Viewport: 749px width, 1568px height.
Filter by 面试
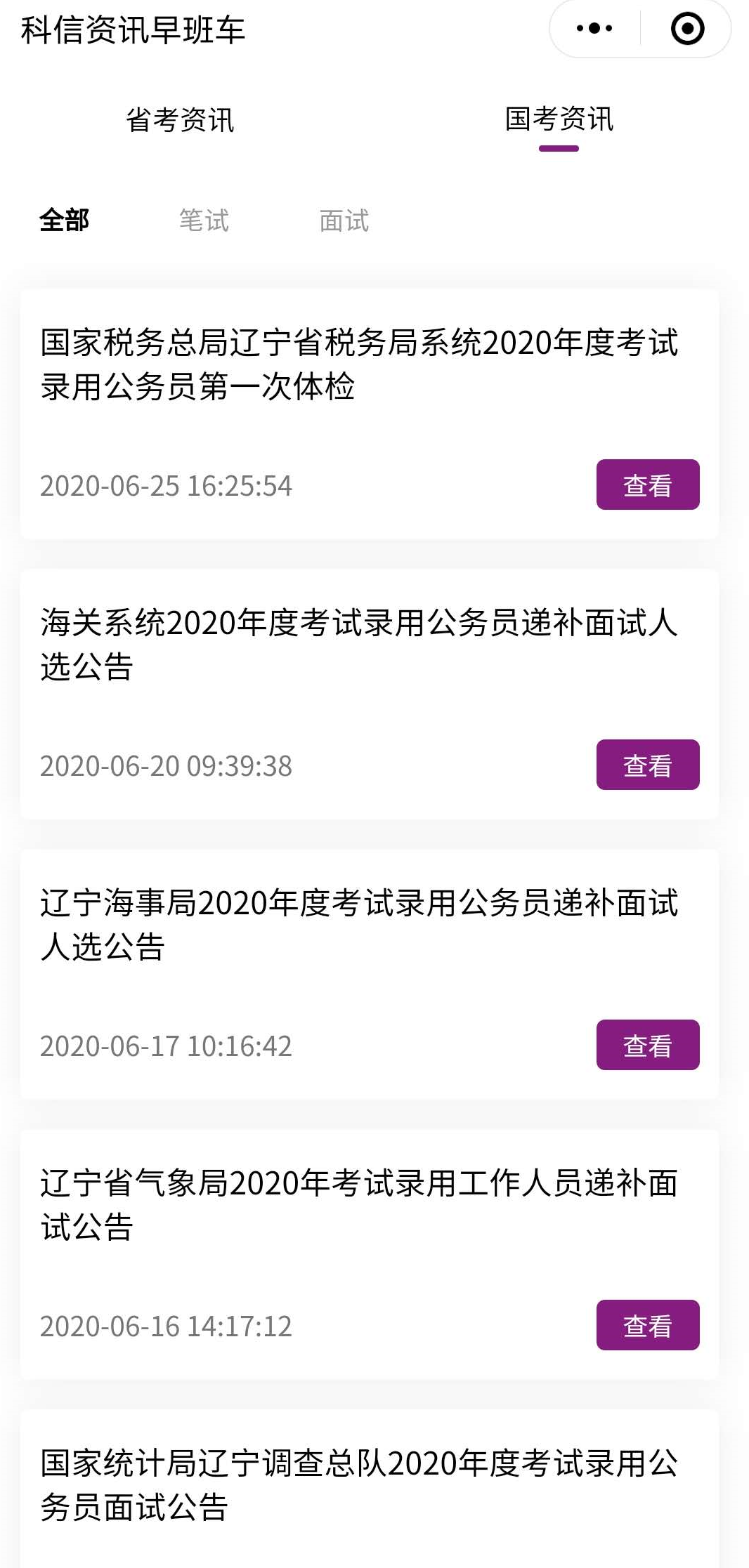tap(344, 220)
